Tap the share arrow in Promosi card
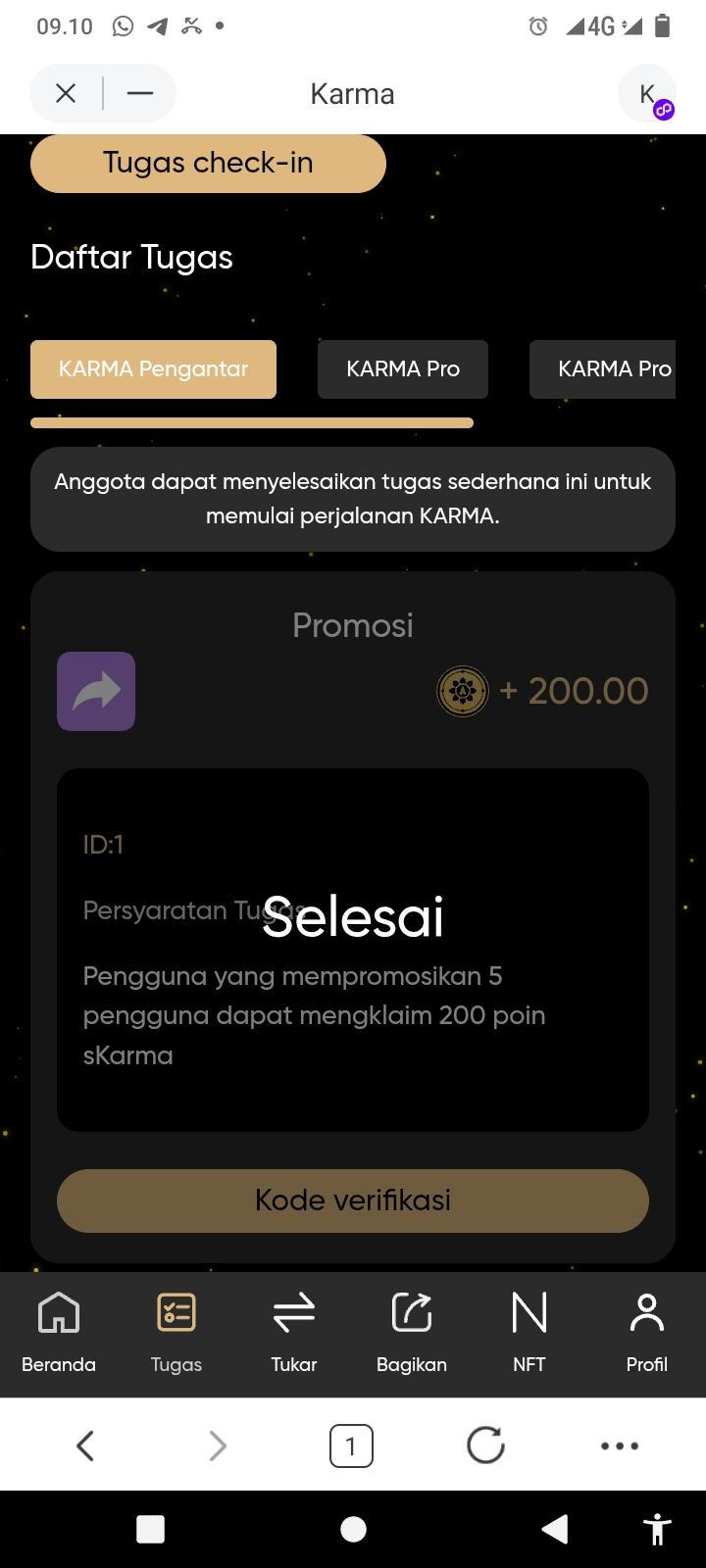The height and width of the screenshot is (1568, 706). pyautogui.click(x=96, y=691)
